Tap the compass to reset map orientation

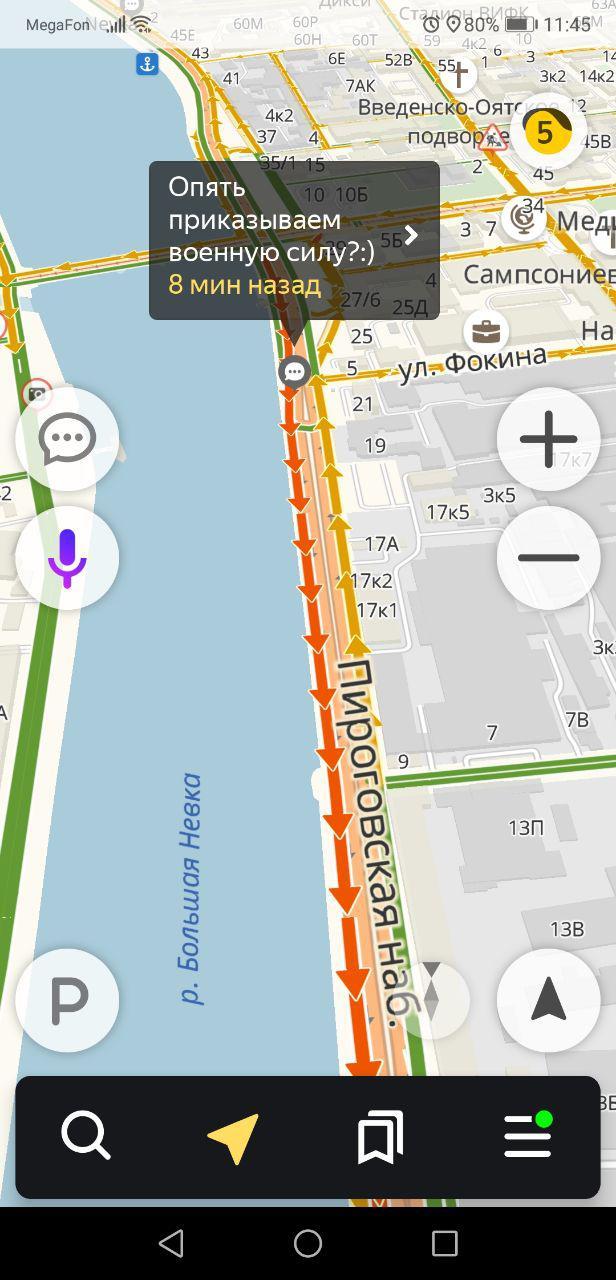(x=431, y=998)
